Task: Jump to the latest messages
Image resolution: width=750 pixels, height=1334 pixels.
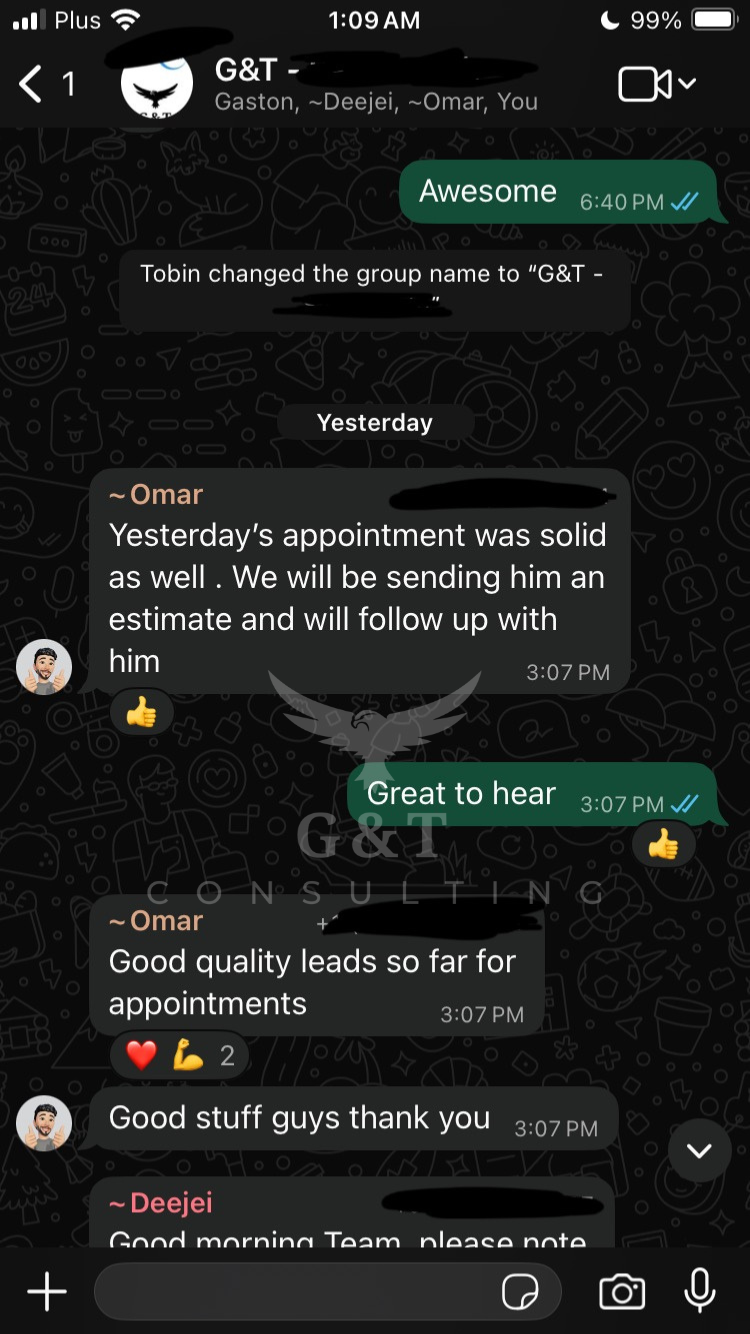Action: pos(699,1151)
